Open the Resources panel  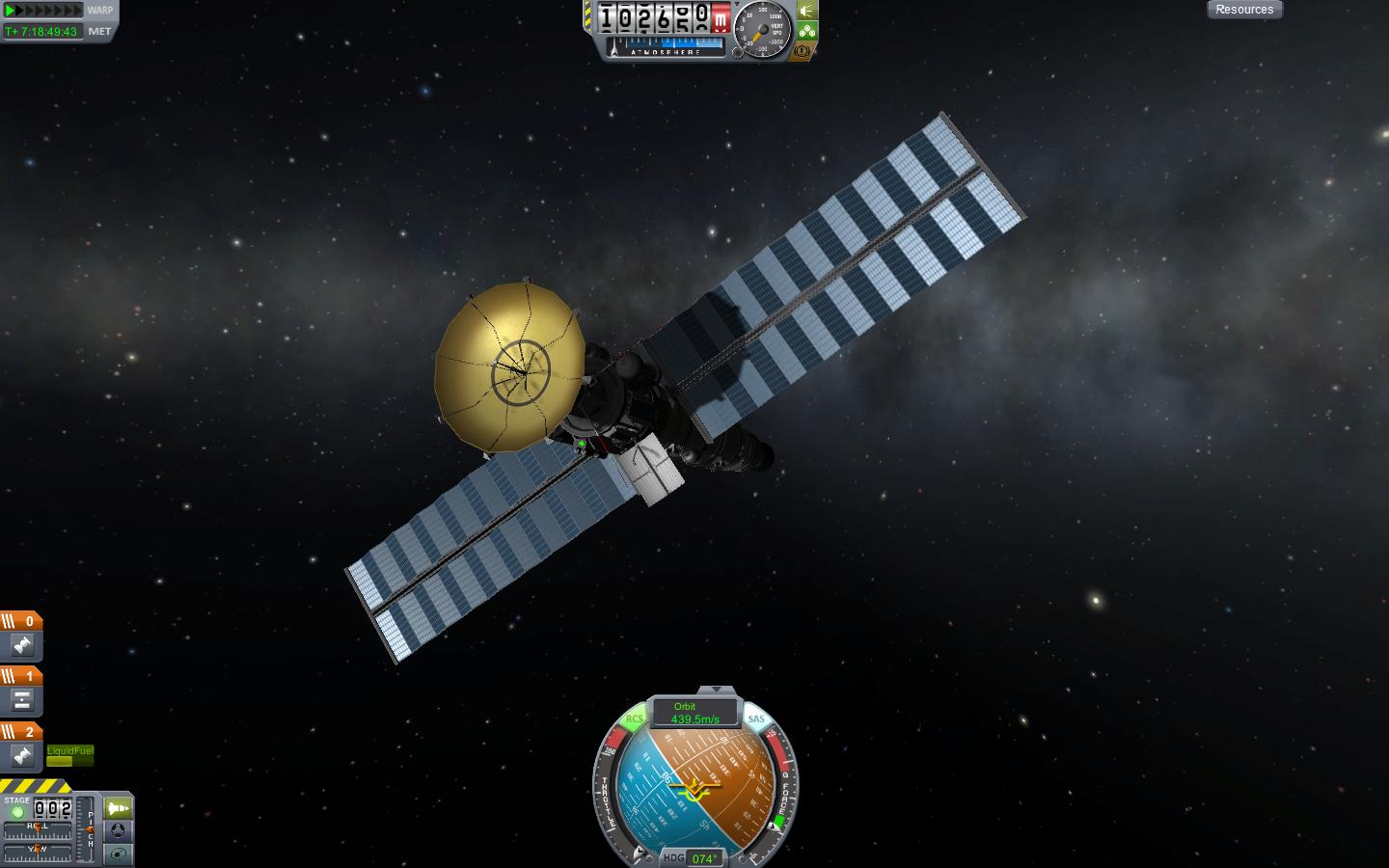tap(1243, 10)
